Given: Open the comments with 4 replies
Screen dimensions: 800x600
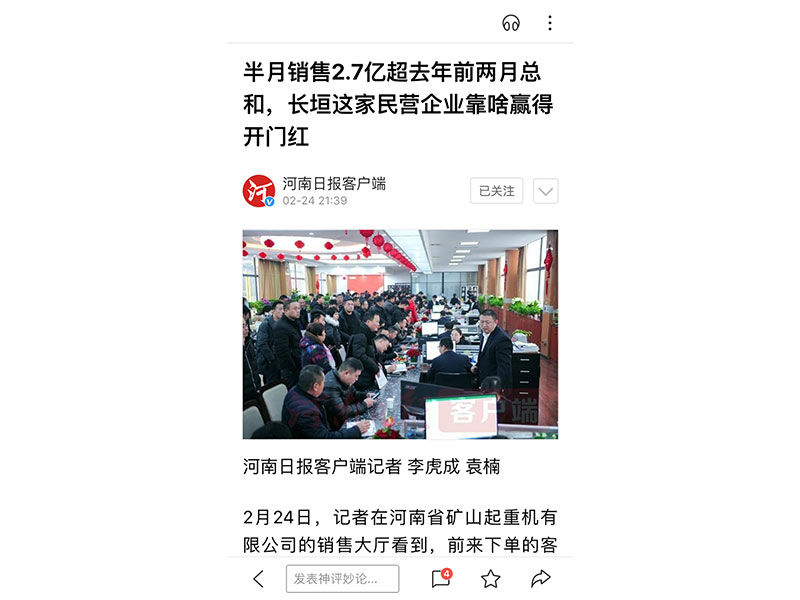Looking at the screenshot, I should click(440, 578).
